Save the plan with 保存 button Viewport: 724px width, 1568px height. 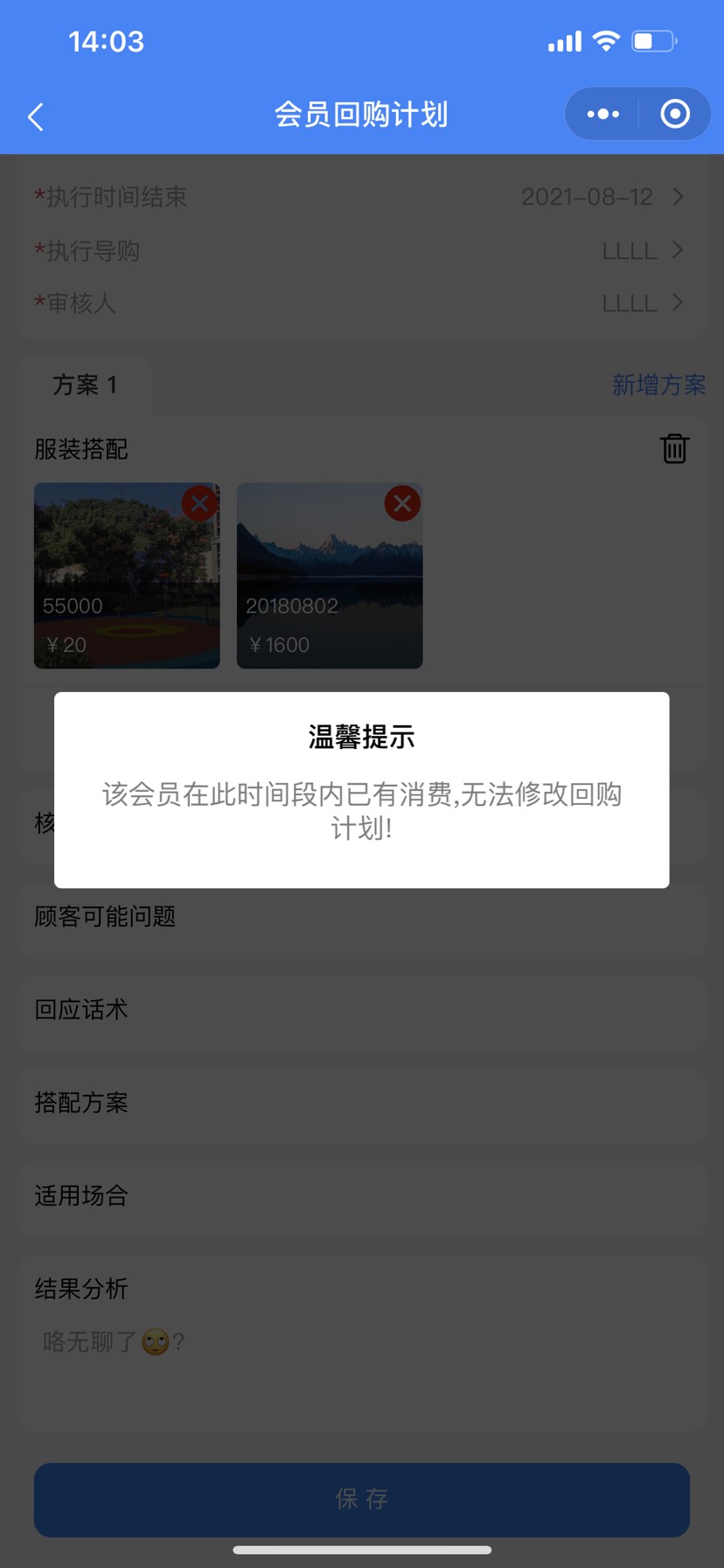(362, 1499)
